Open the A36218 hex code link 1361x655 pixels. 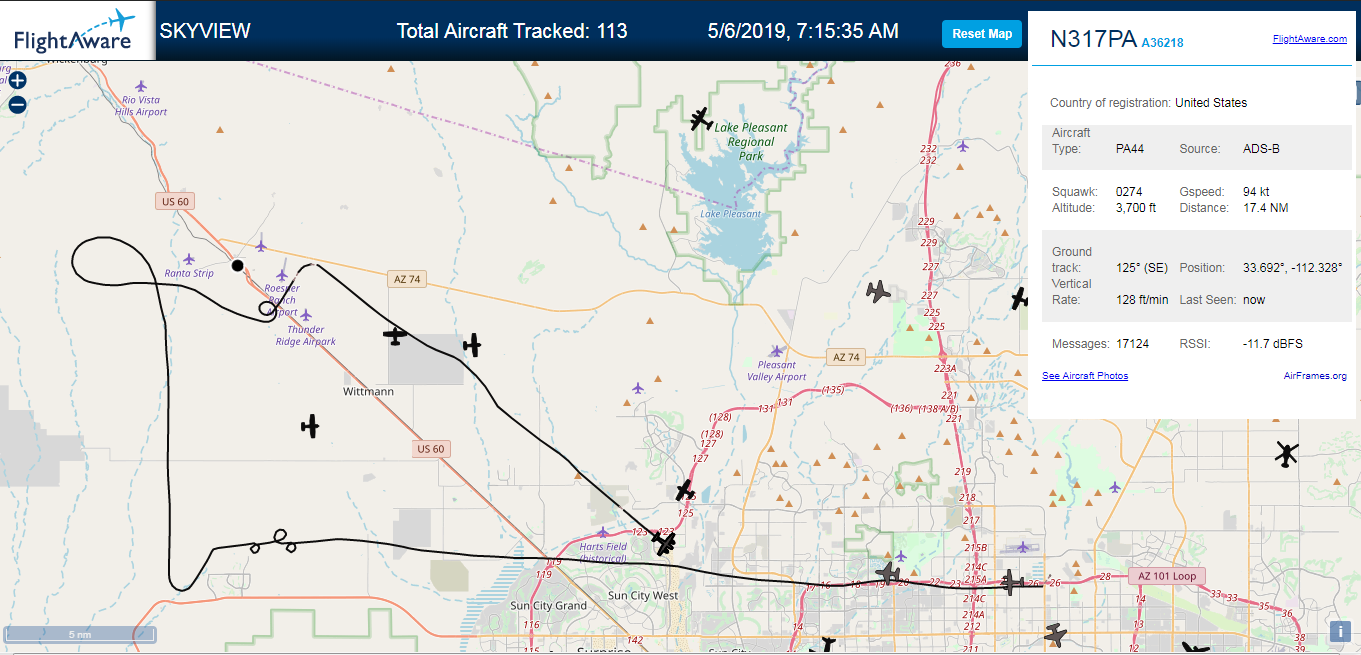pyautogui.click(x=1162, y=42)
